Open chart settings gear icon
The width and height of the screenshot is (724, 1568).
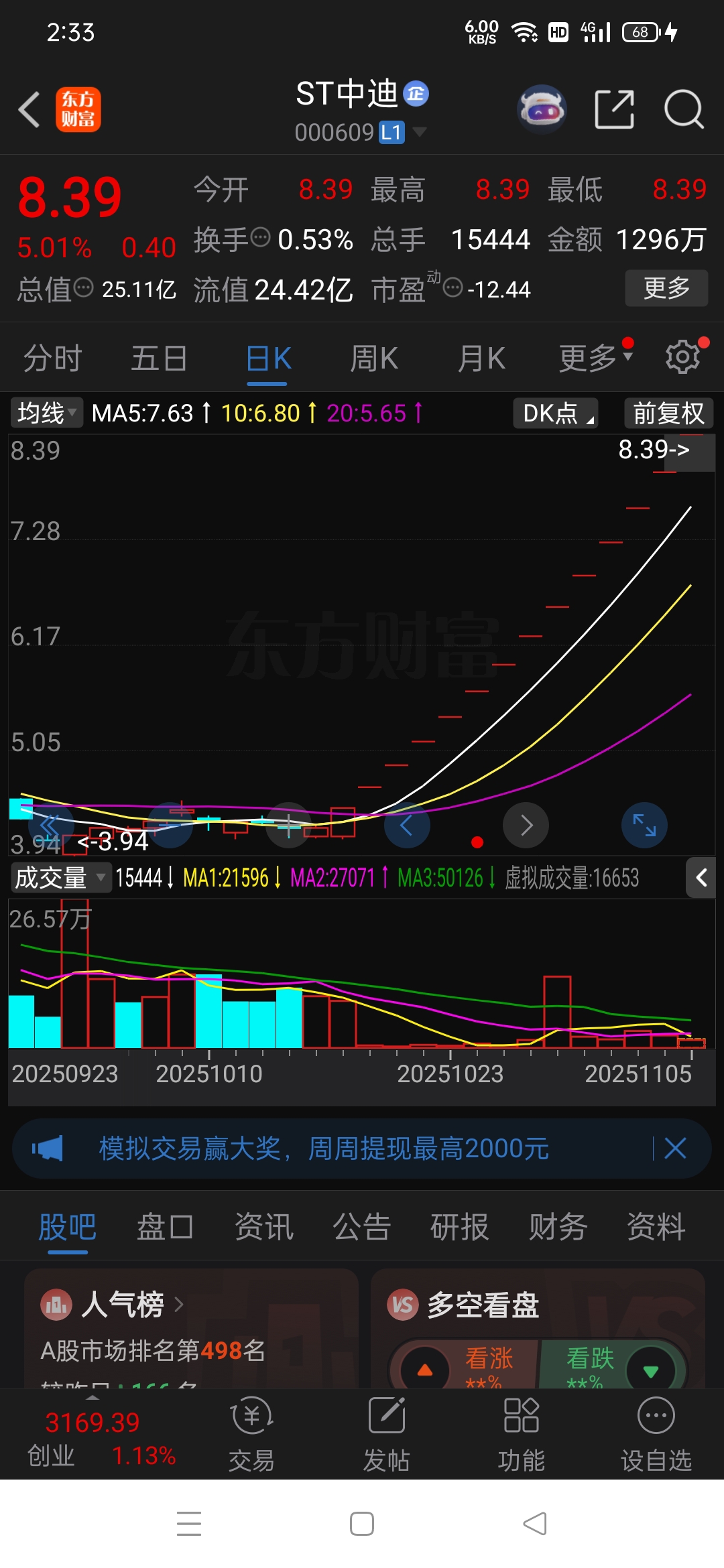[682, 356]
